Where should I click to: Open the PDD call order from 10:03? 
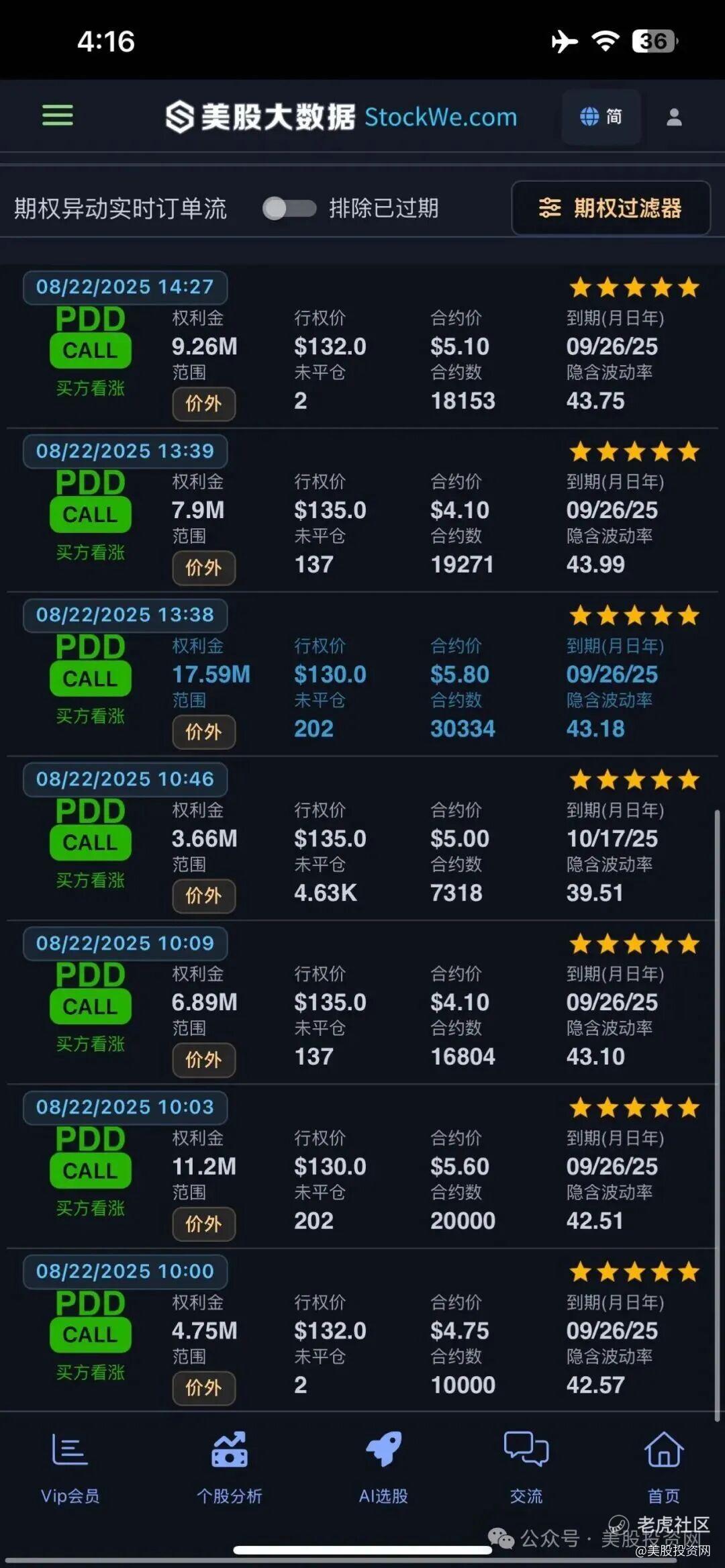362,1168
